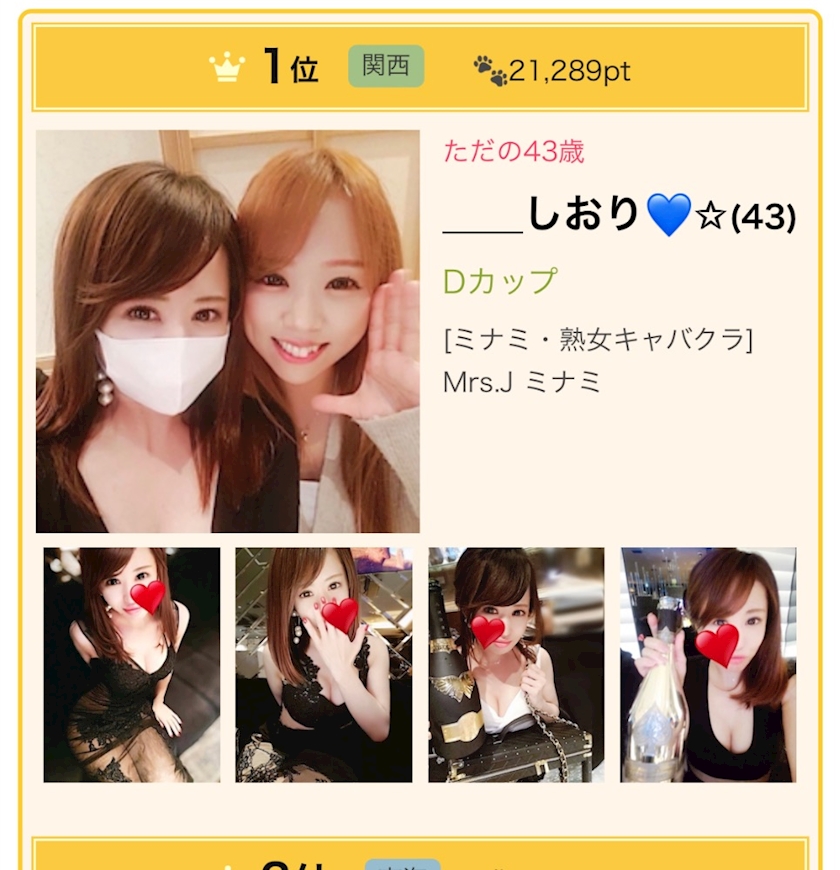View the thumbnail with the sheer black lace dress
The height and width of the screenshot is (870, 840).
click(132, 665)
